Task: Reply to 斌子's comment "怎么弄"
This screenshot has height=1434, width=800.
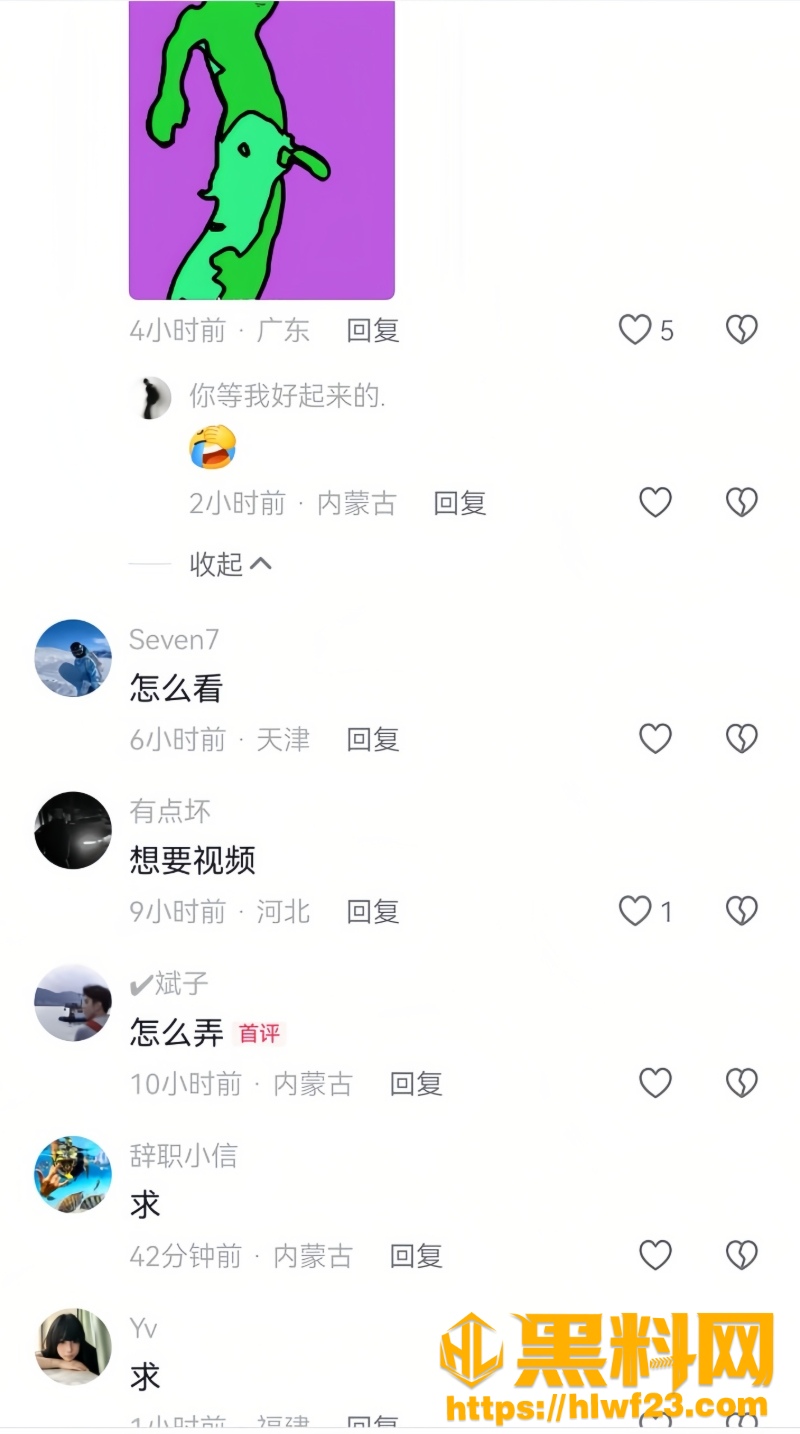Action: pos(416,1084)
